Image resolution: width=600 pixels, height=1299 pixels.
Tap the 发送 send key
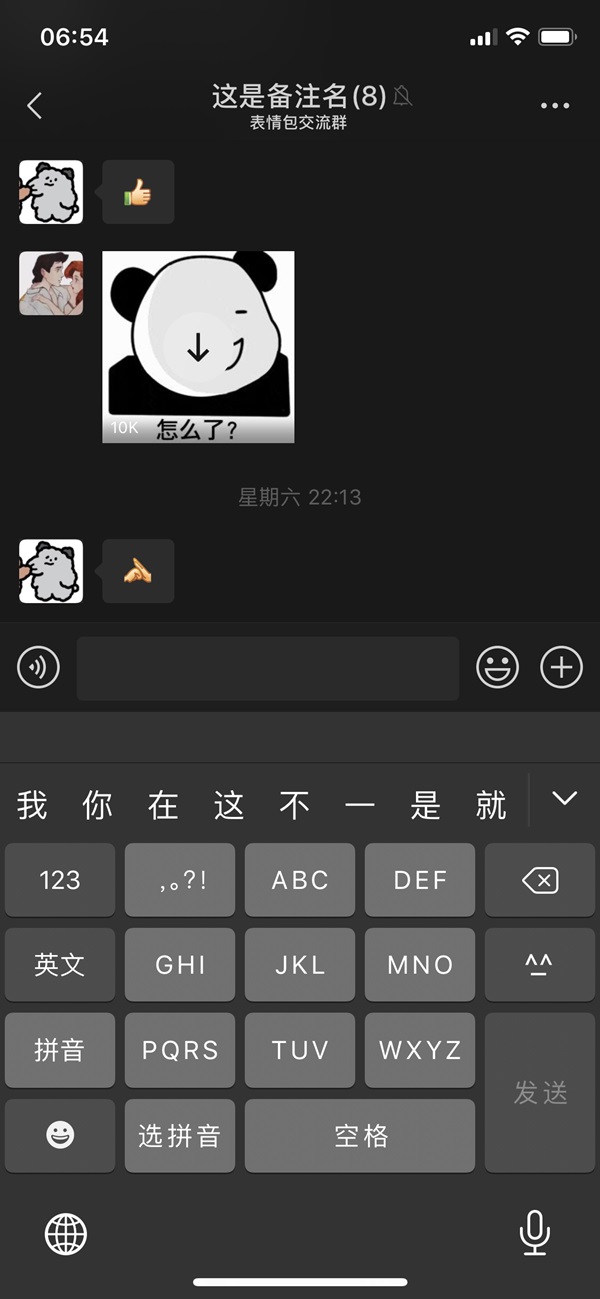click(540, 1092)
